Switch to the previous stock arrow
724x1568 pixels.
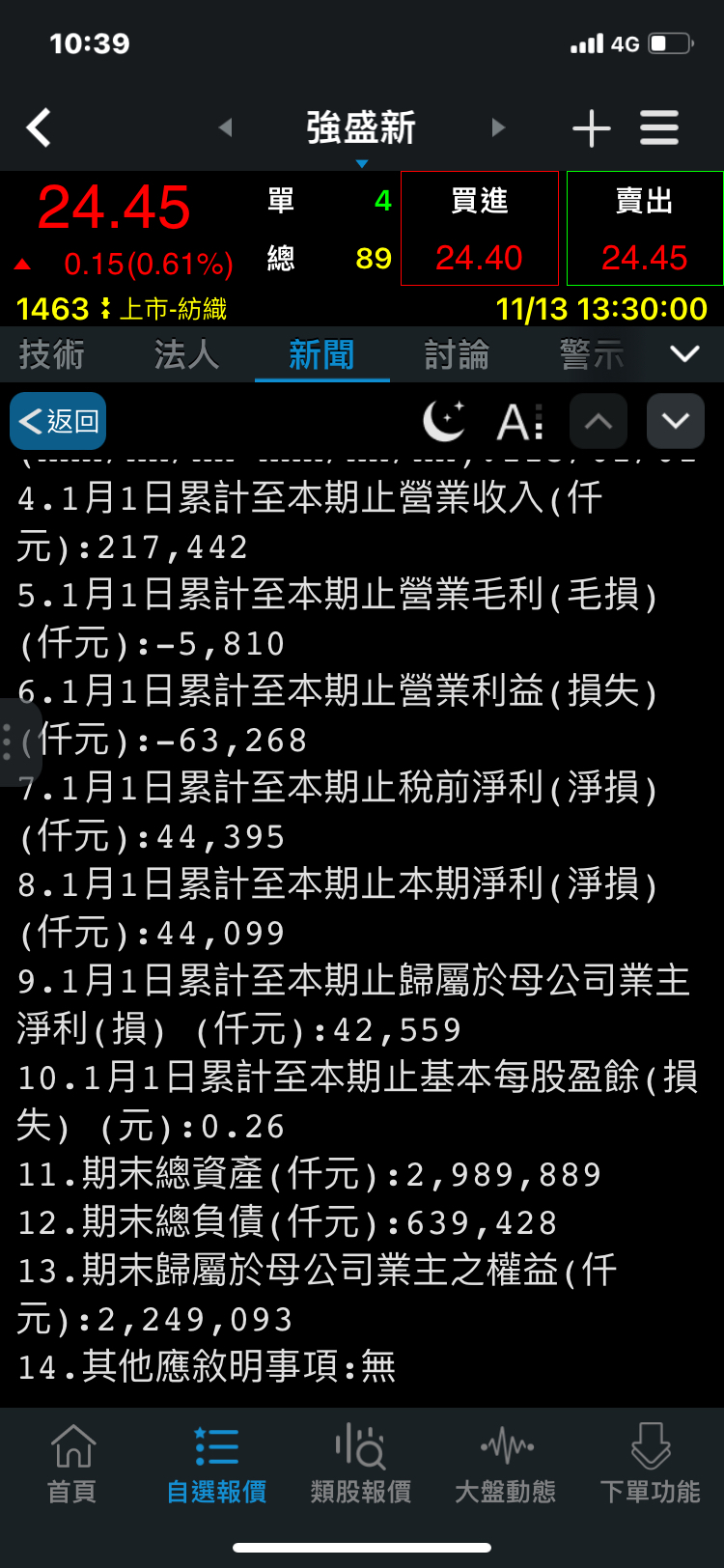pos(225,127)
